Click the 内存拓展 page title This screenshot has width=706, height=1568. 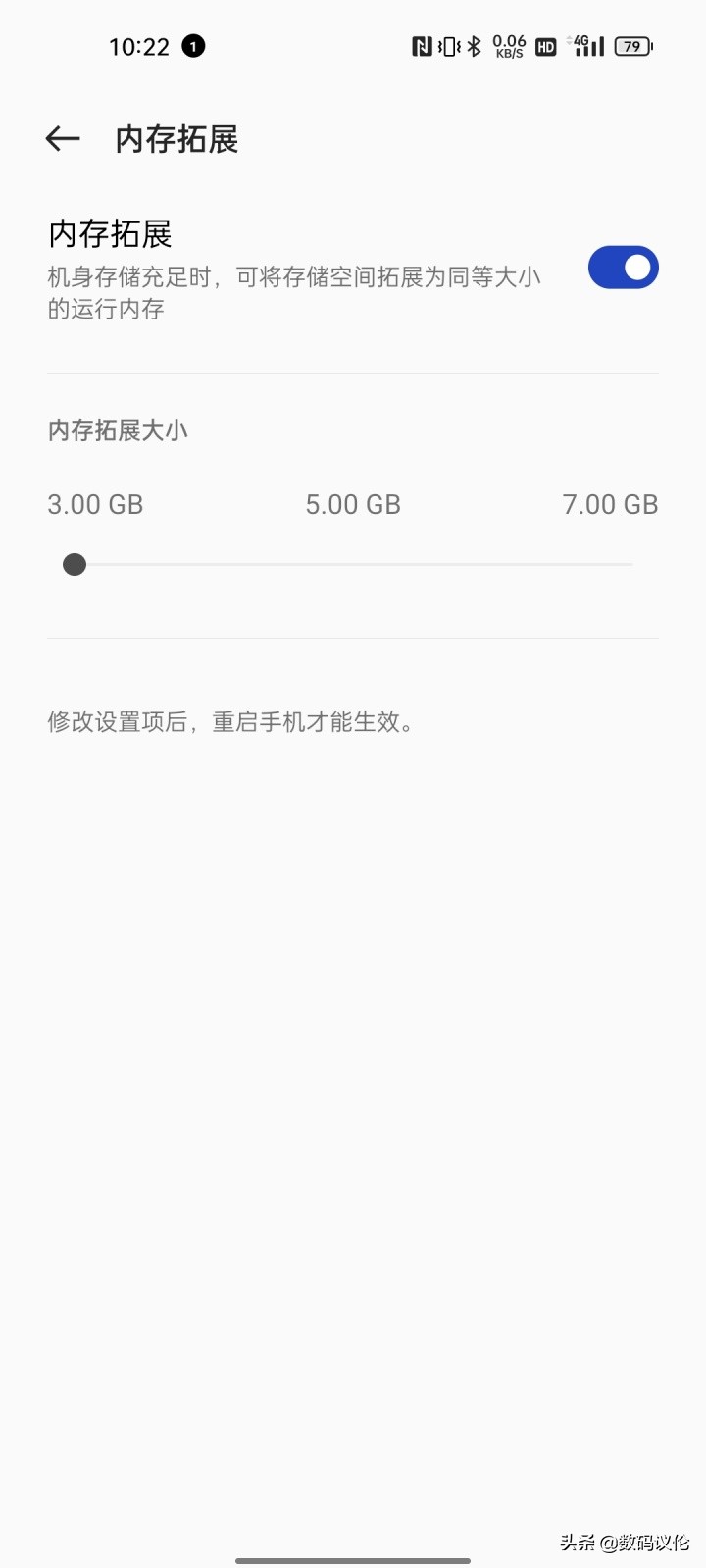pyautogui.click(x=176, y=139)
